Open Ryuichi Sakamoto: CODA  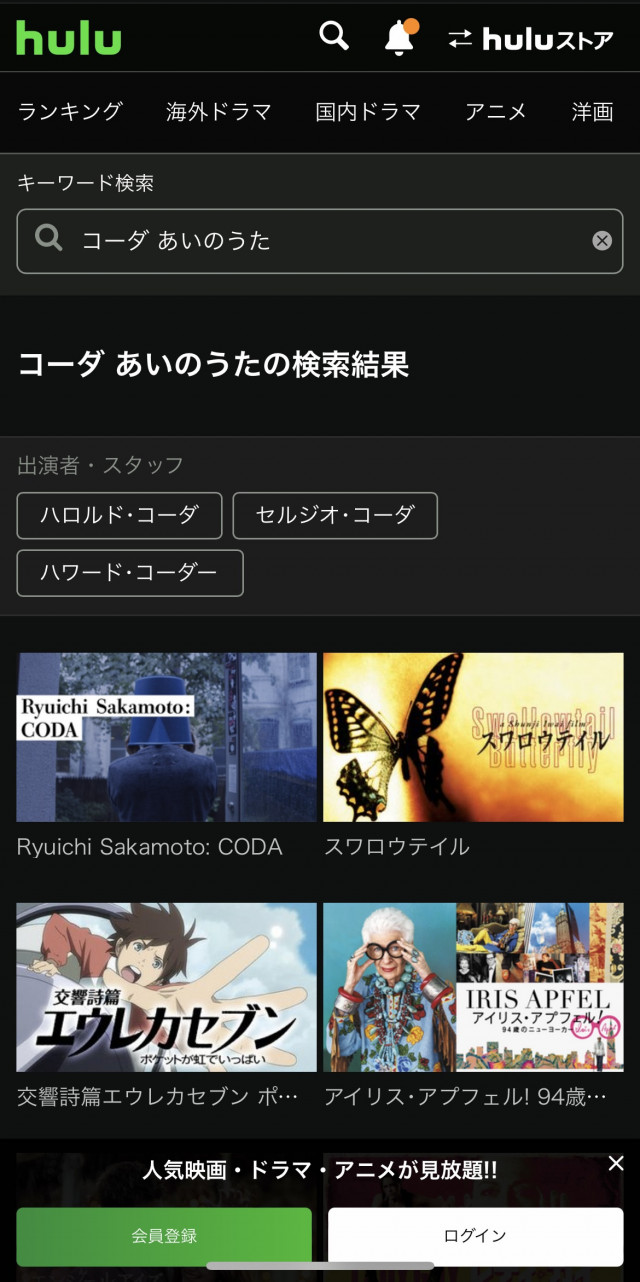coord(166,737)
